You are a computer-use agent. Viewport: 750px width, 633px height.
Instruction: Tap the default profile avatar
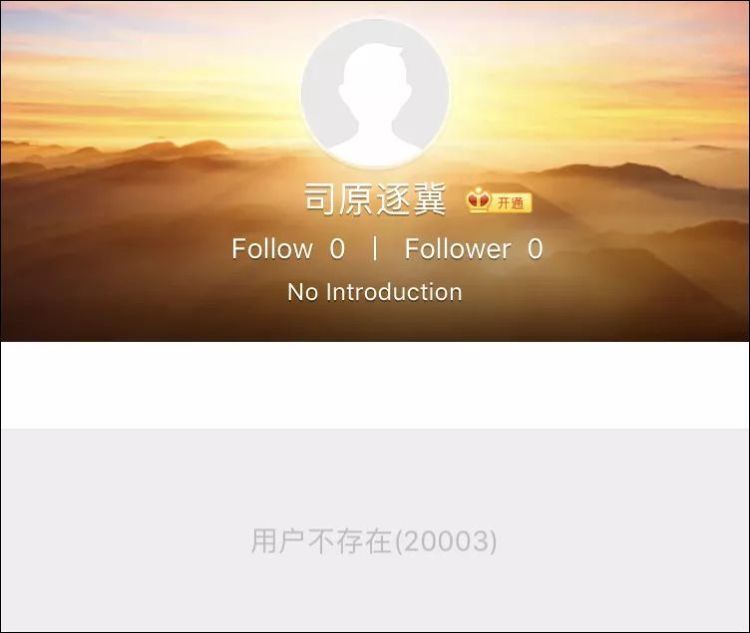pos(375,93)
